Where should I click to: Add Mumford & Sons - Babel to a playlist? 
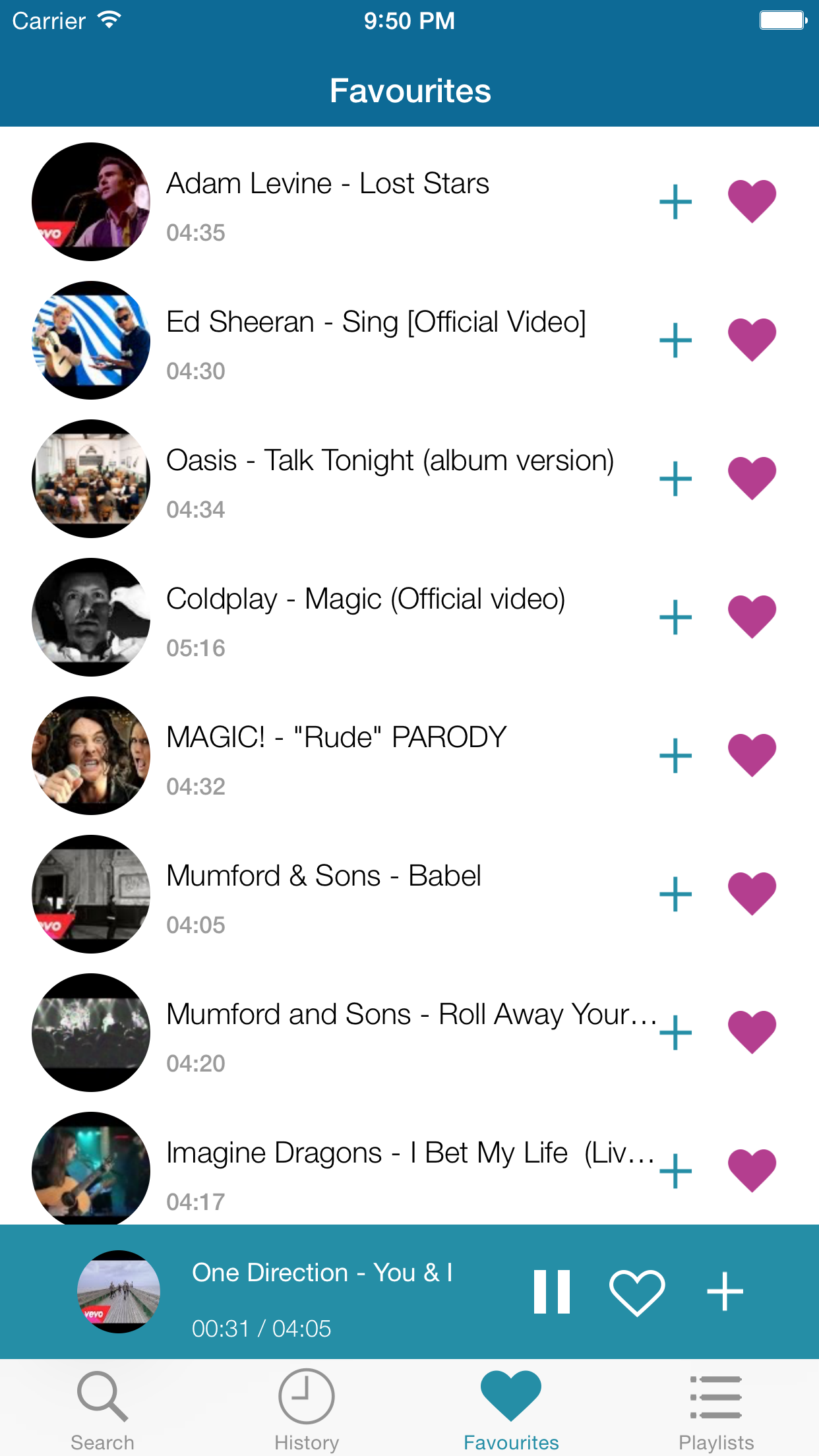[675, 894]
